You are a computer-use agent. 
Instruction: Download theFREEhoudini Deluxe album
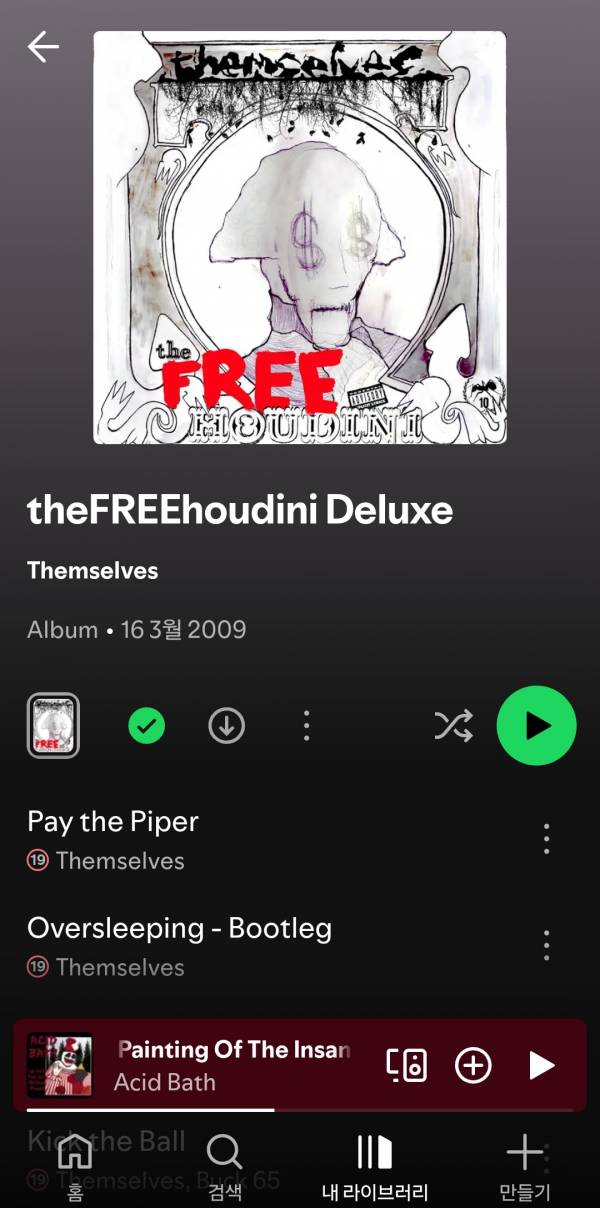[x=227, y=726]
